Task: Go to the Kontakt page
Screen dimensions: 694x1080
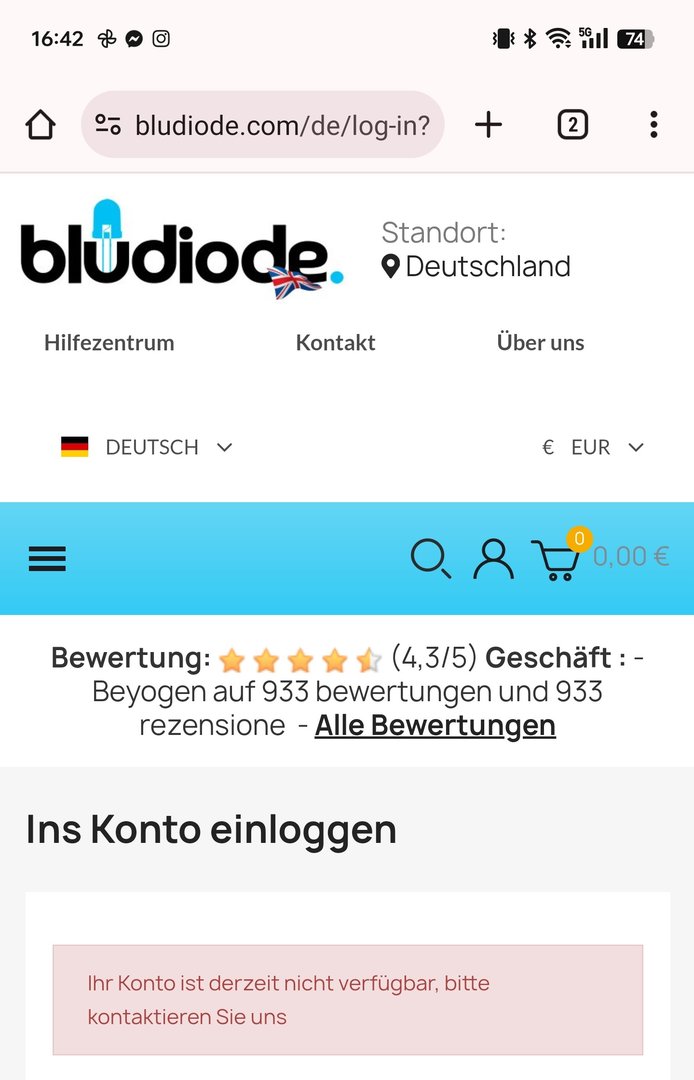Action: click(335, 343)
